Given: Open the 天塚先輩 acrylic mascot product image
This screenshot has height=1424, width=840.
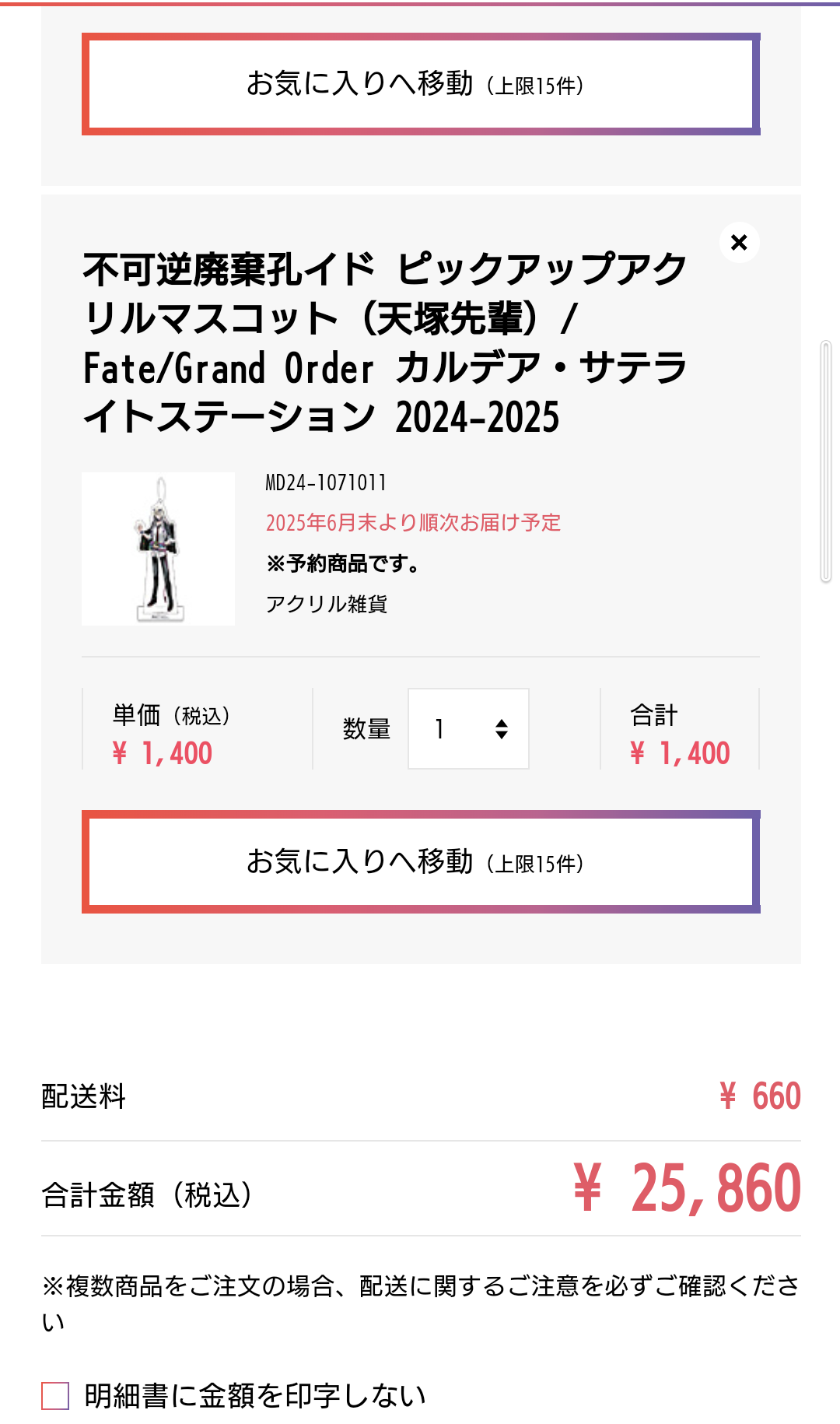Looking at the screenshot, I should pyautogui.click(x=158, y=549).
